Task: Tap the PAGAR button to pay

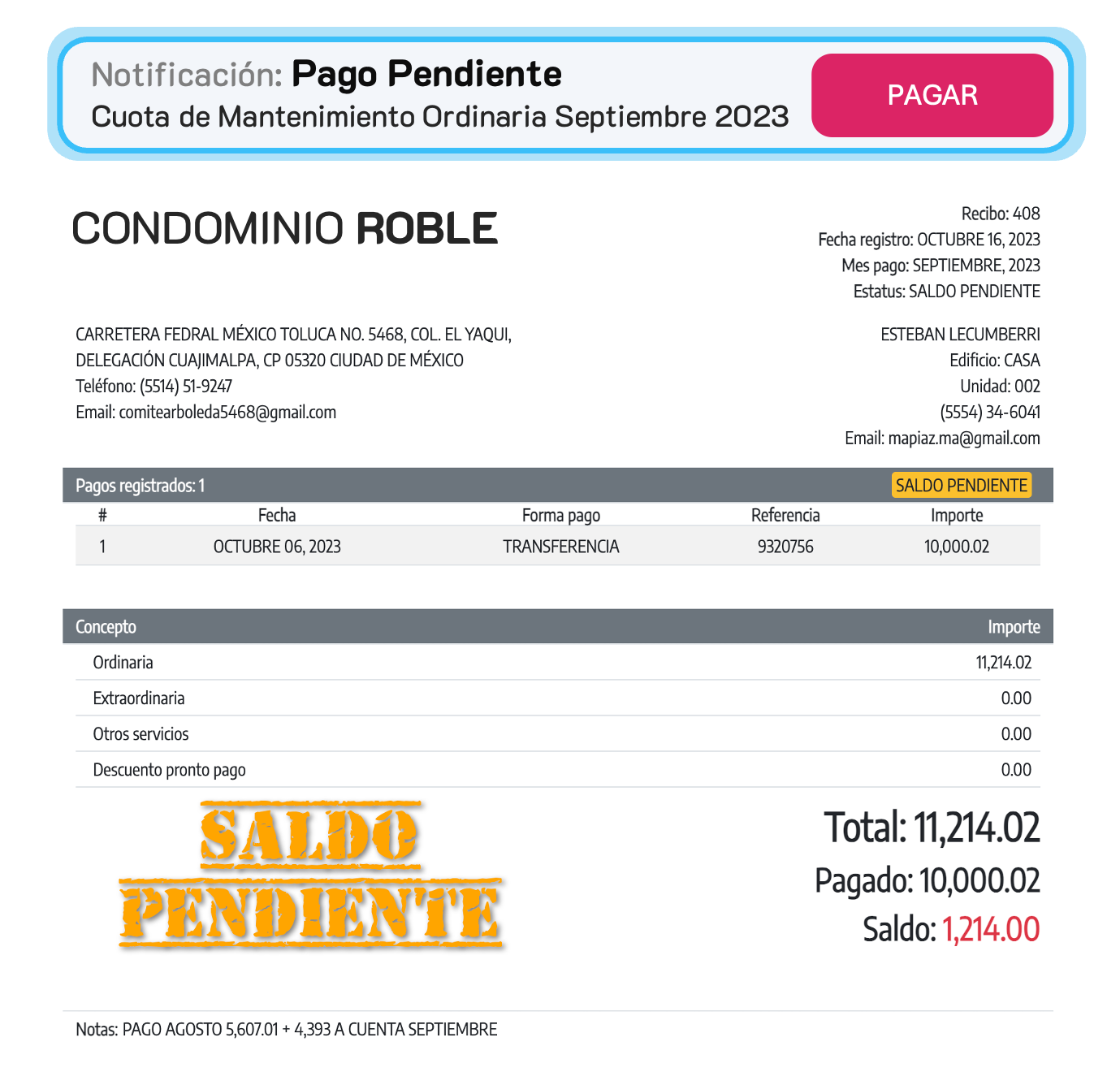Action: coord(932,95)
